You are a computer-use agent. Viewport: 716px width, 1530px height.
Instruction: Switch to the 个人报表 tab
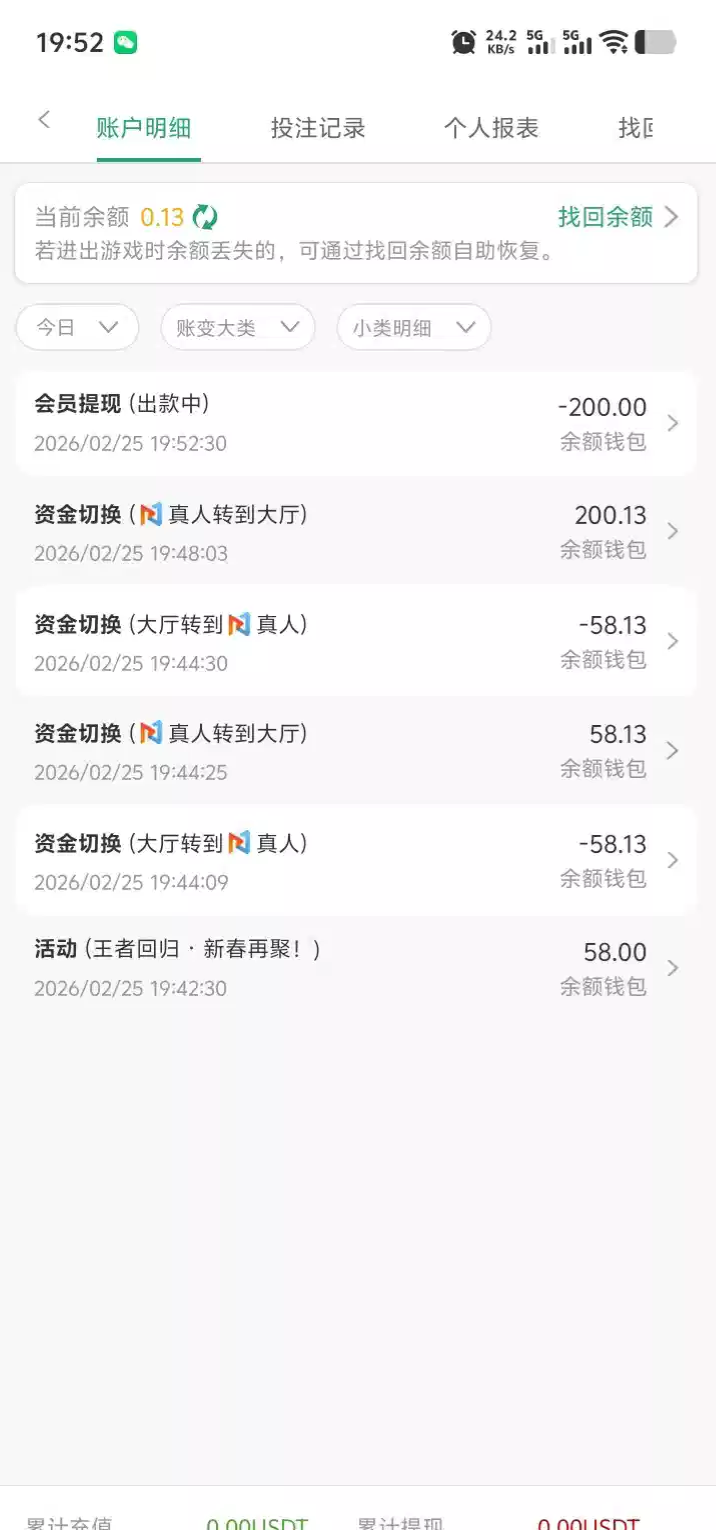491,128
